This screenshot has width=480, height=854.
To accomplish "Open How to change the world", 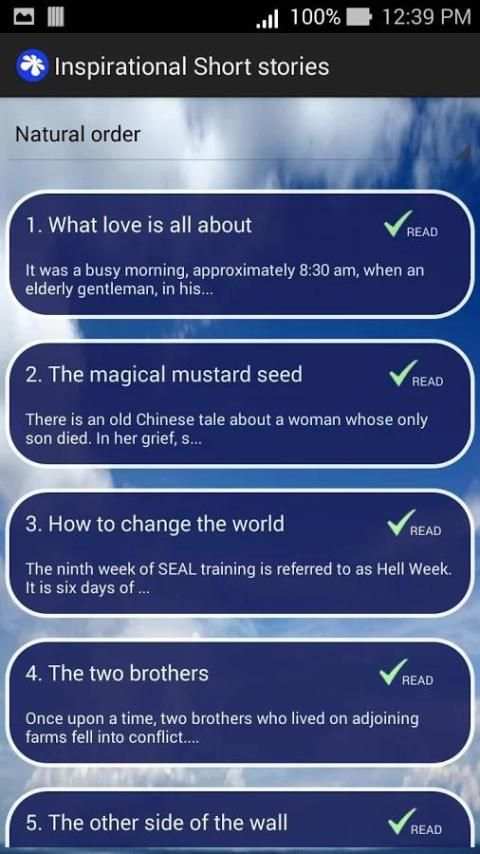I will click(240, 553).
